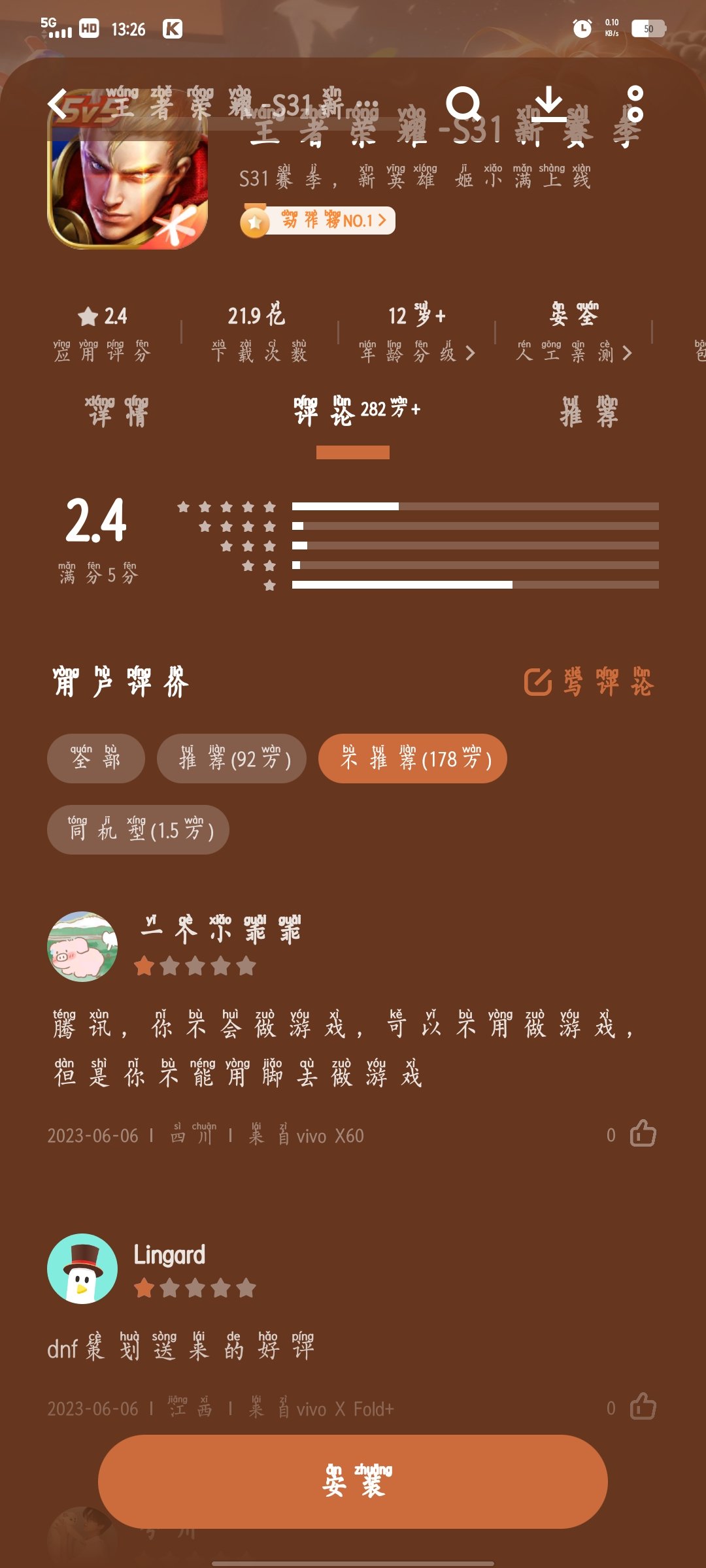Write a review via 写评论
Image resolution: width=706 pixels, height=1568 pixels.
click(588, 682)
